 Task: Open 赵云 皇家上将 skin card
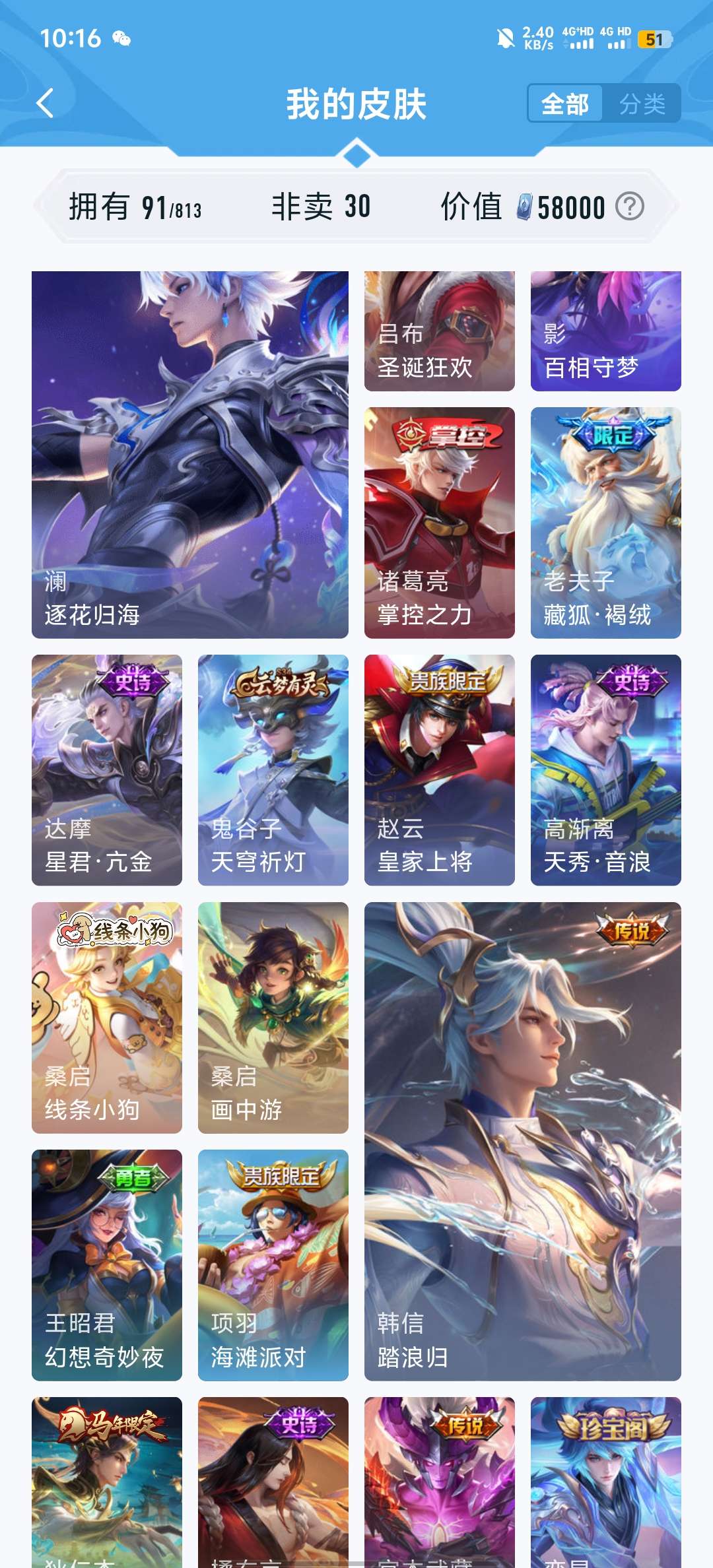coord(440,770)
